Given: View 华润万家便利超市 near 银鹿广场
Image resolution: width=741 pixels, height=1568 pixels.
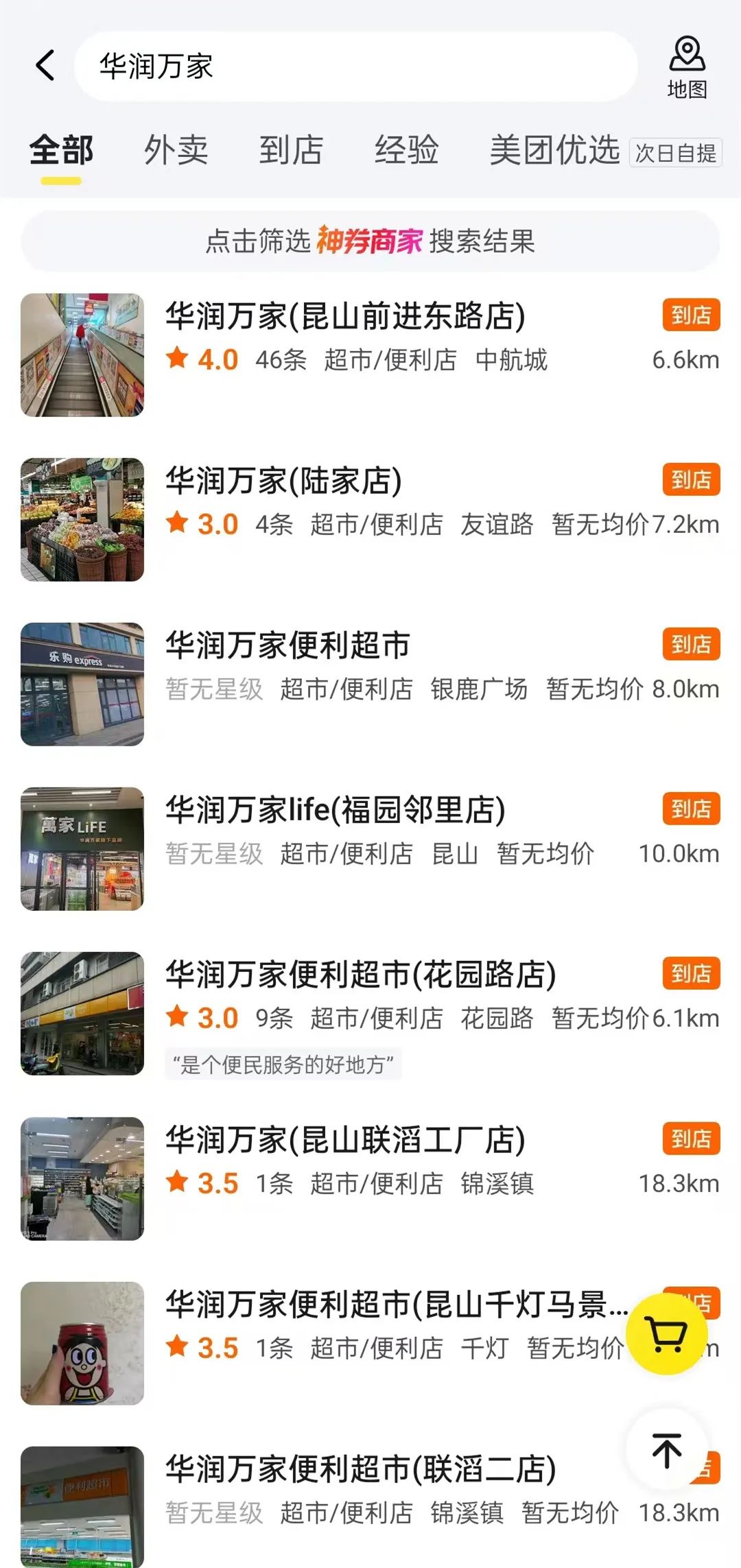Looking at the screenshot, I should click(287, 645).
